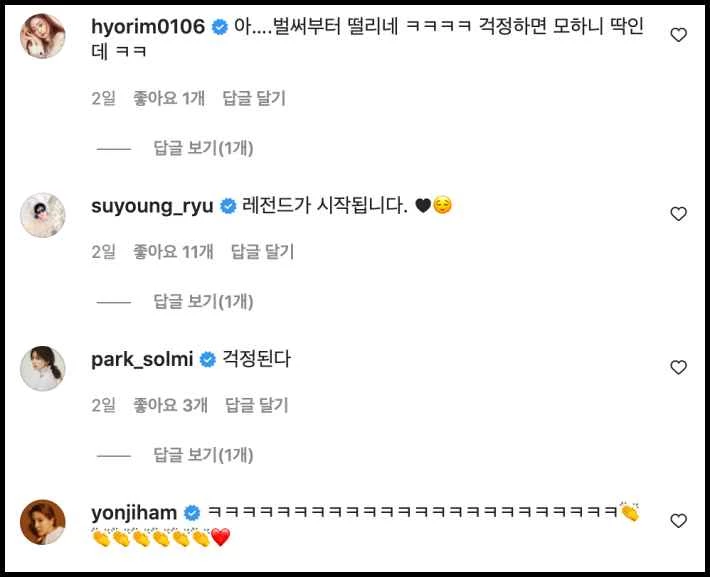This screenshot has height=577, width=710.
Task: Like yonjiham's comment
Action: click(678, 521)
